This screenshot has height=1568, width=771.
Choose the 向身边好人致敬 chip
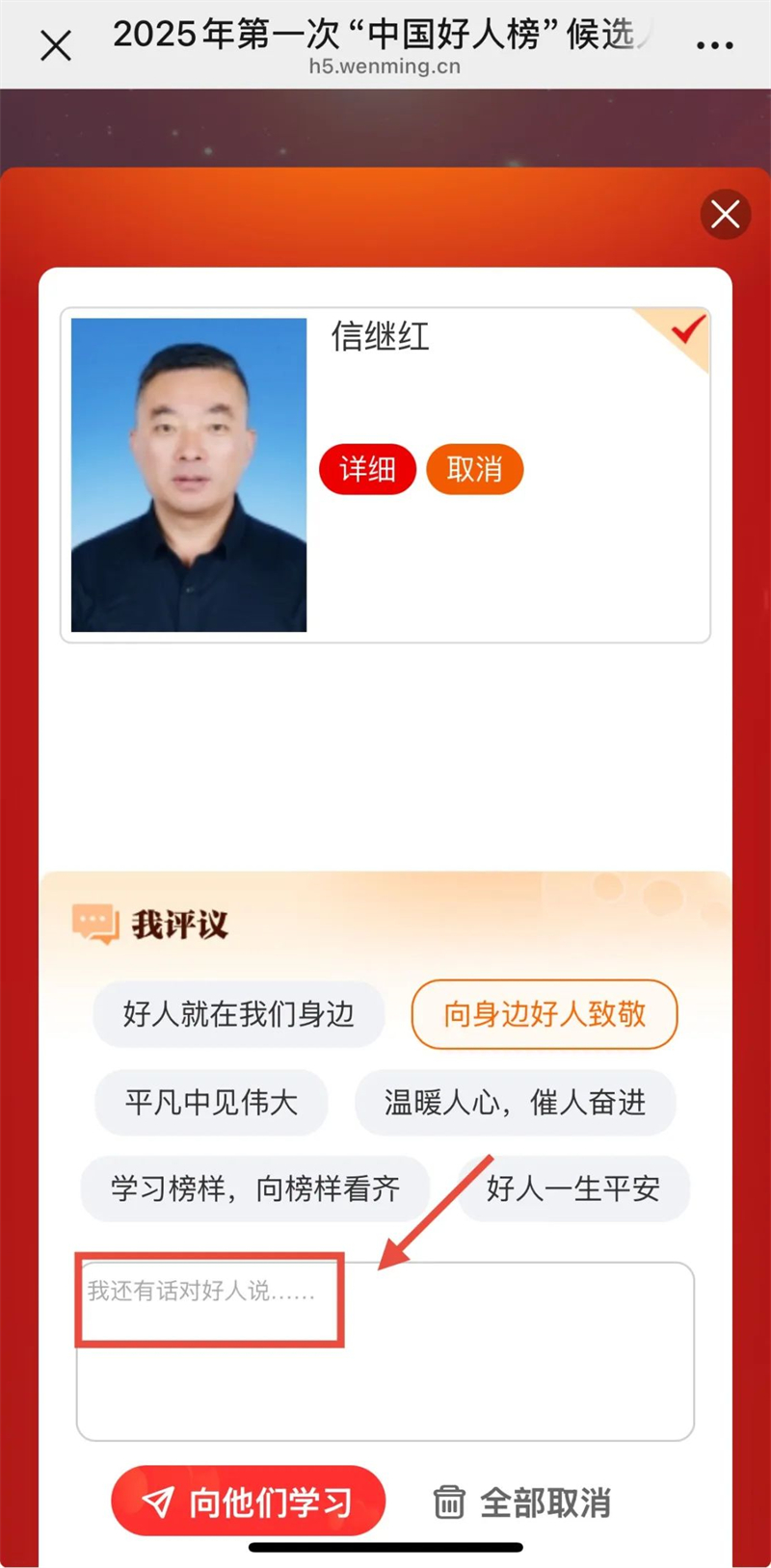click(x=544, y=1014)
